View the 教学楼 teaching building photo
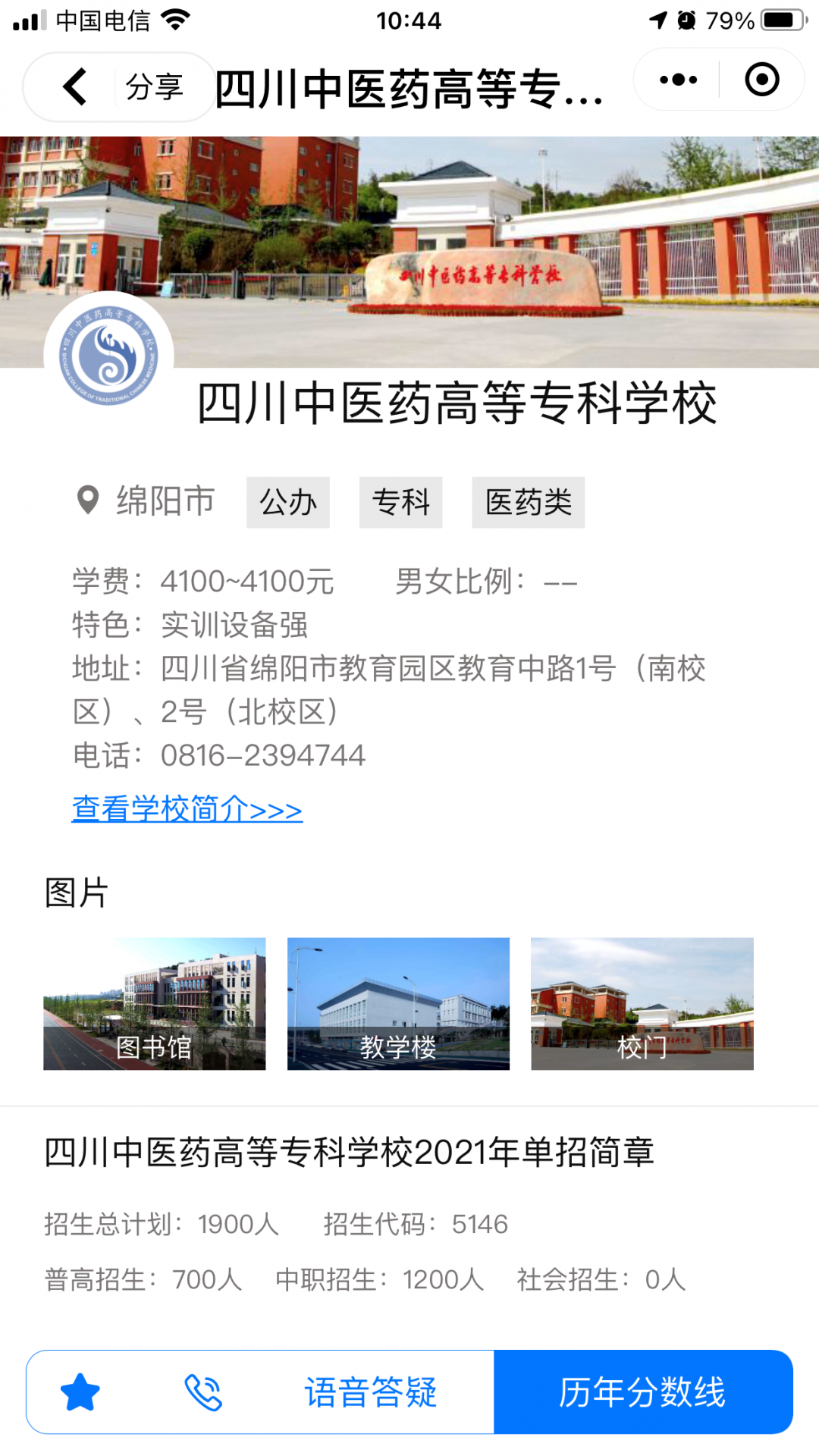 pos(398,1003)
